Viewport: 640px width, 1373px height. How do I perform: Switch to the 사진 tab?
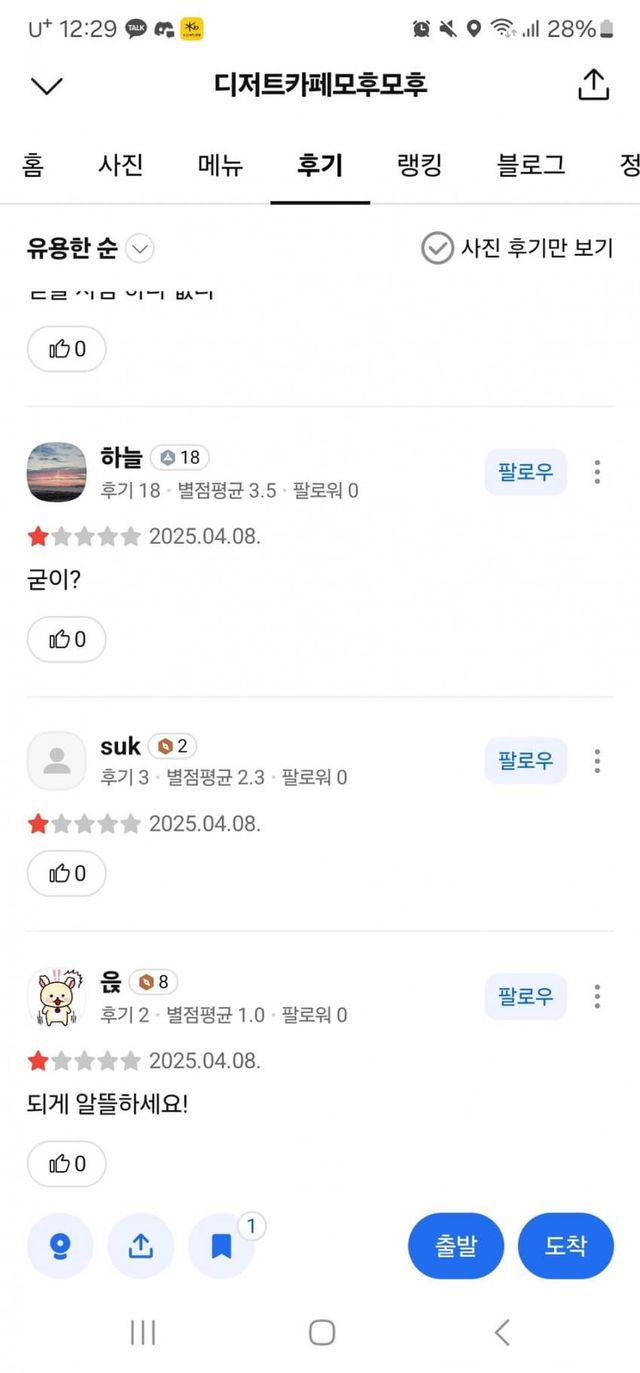point(121,166)
